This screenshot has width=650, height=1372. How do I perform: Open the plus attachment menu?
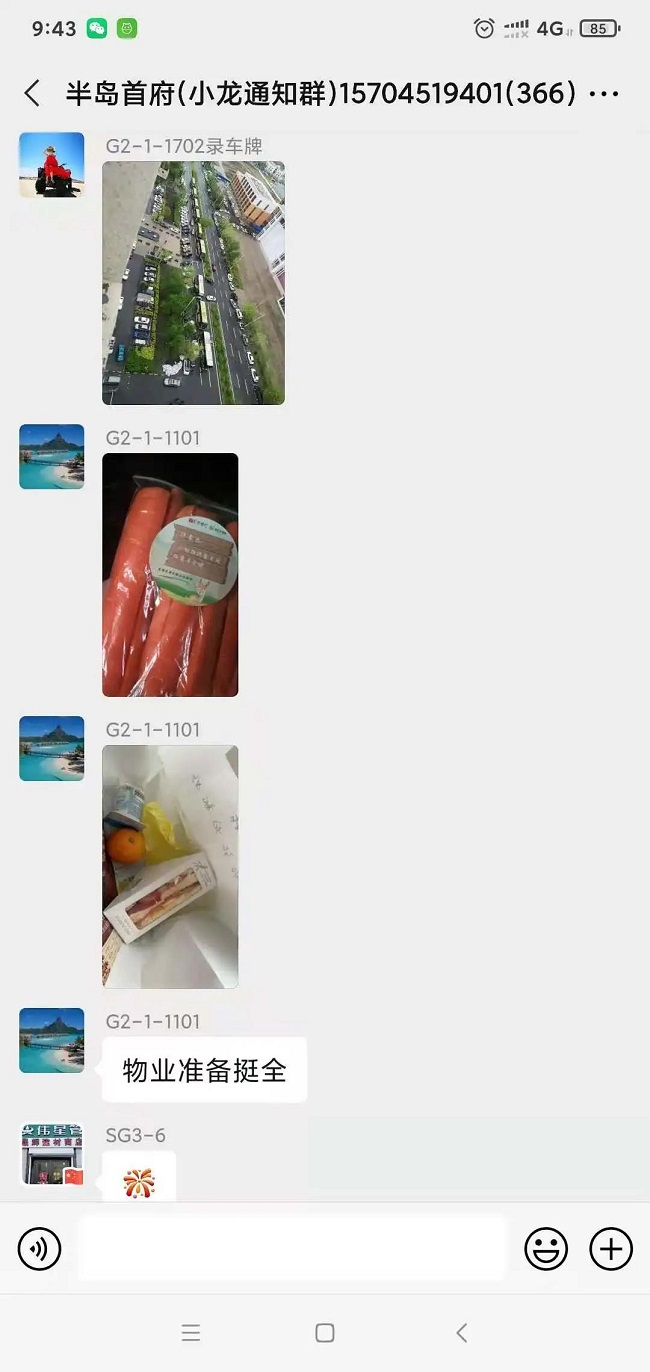(610, 1248)
